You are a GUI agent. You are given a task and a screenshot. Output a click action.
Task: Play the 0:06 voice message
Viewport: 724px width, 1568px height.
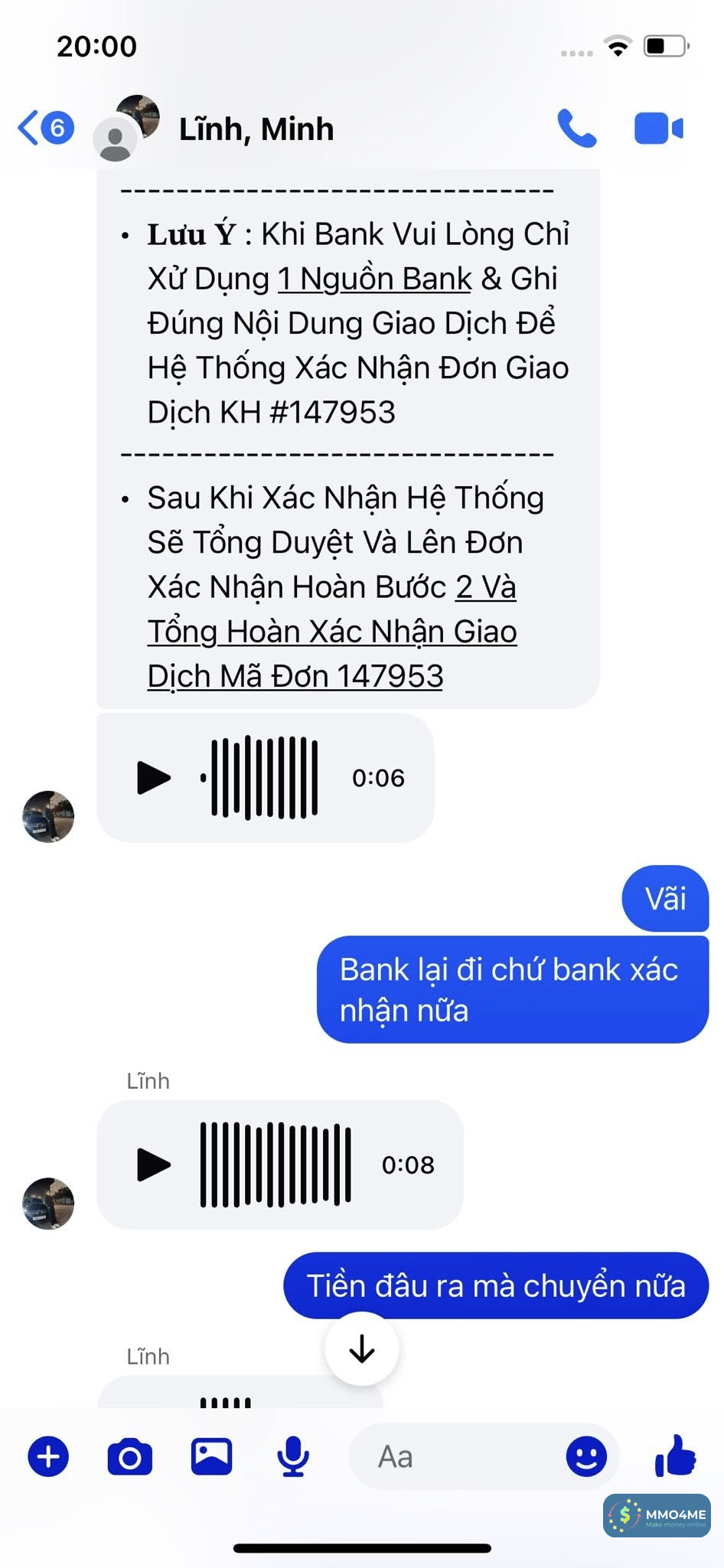pyautogui.click(x=153, y=778)
